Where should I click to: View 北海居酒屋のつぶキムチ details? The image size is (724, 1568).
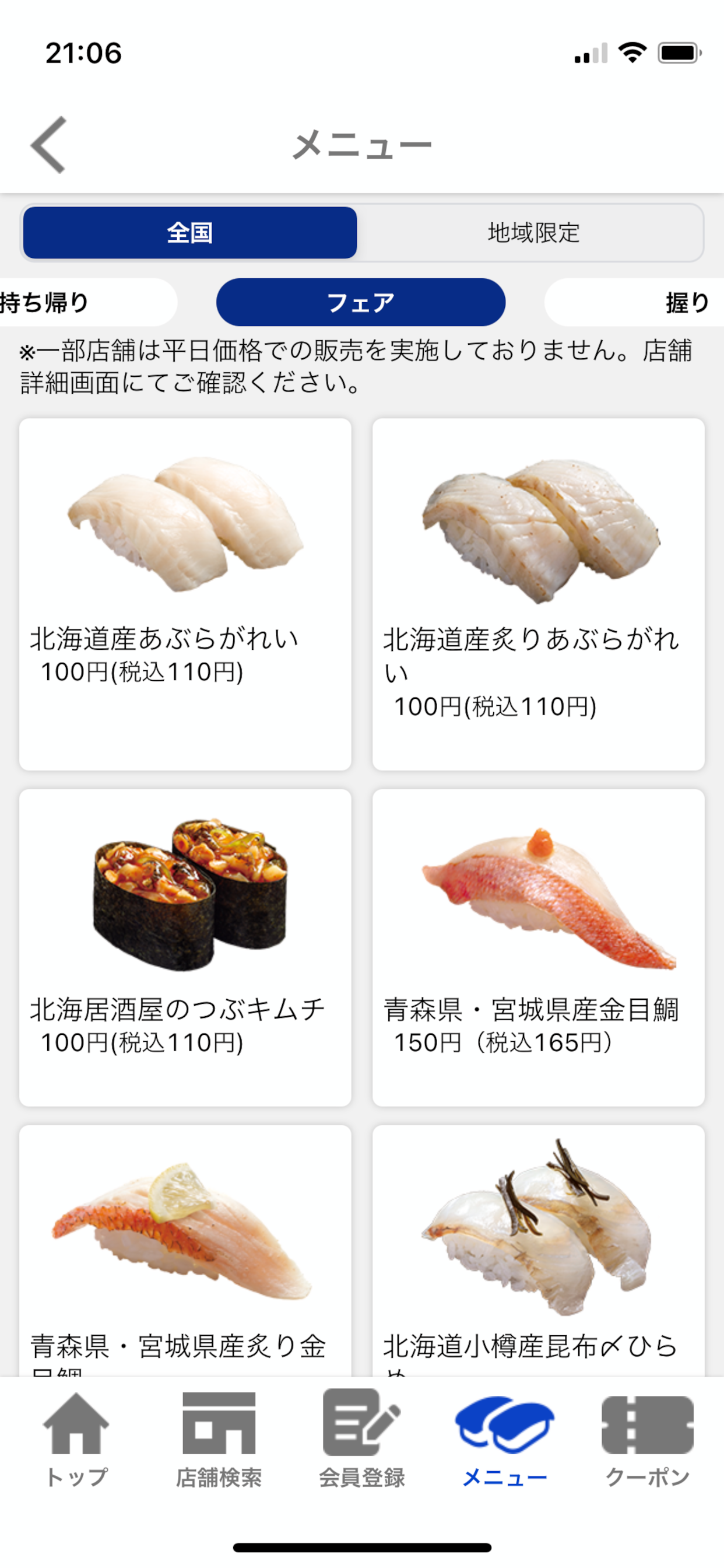tap(185, 947)
